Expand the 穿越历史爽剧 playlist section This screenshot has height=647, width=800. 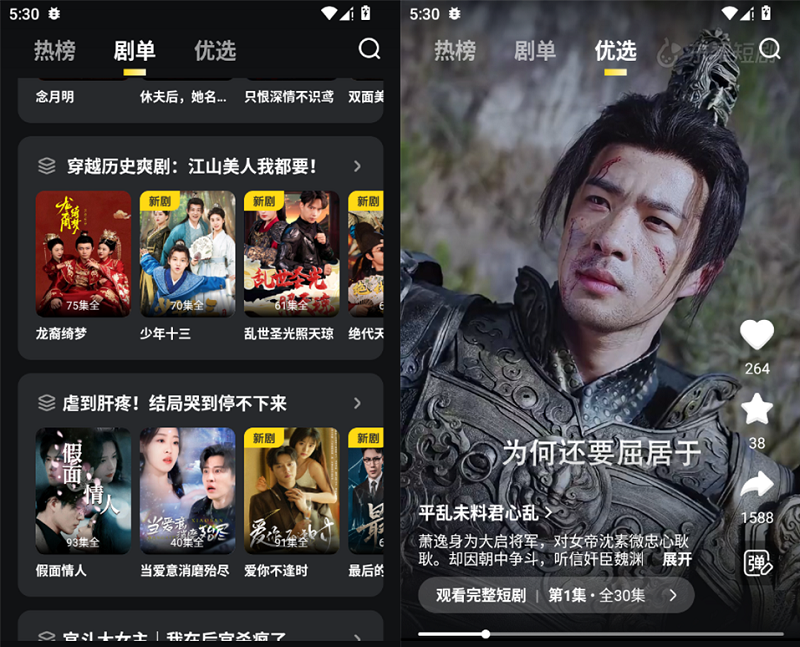pos(357,166)
